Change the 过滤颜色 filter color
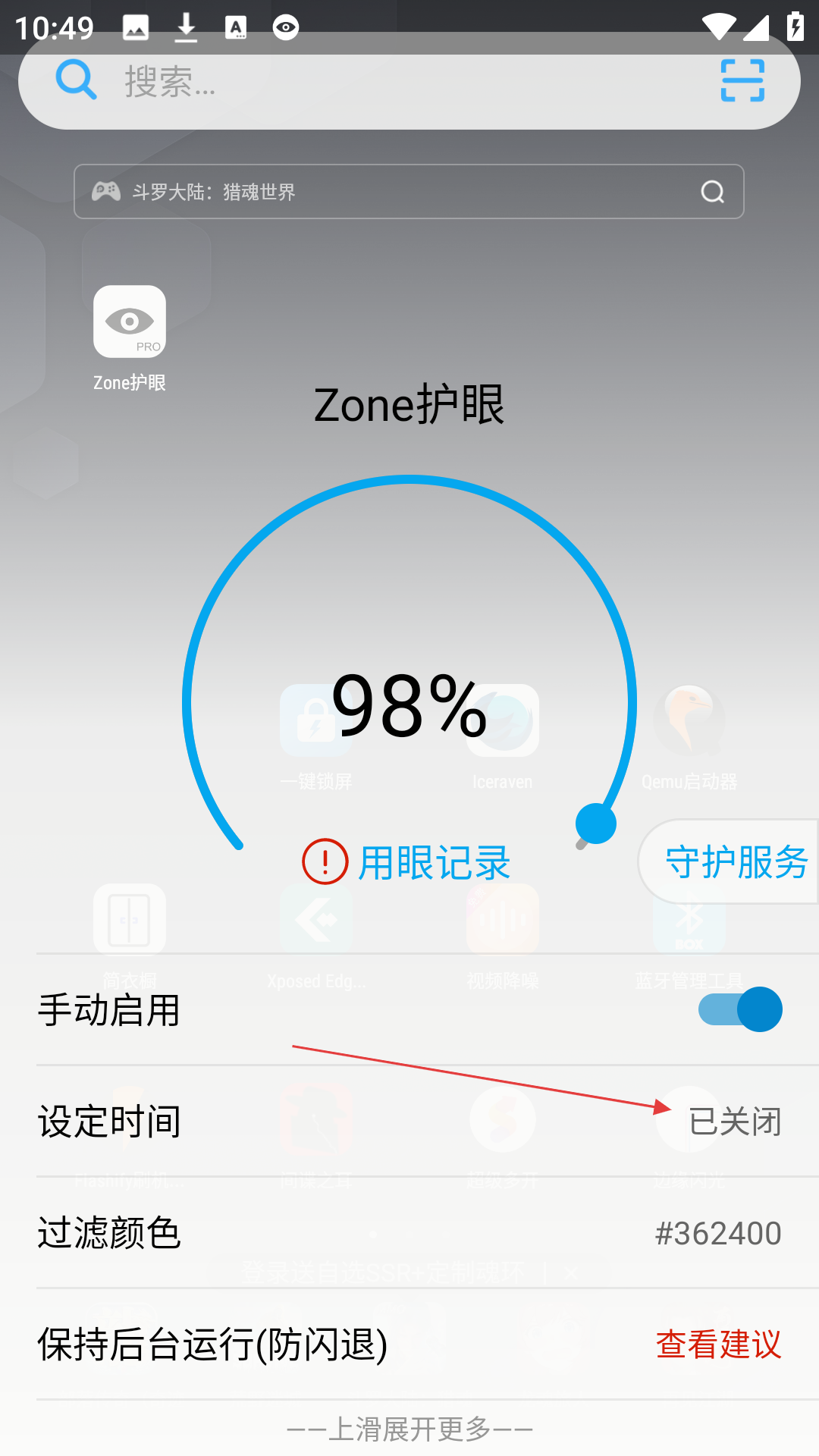 (409, 1233)
